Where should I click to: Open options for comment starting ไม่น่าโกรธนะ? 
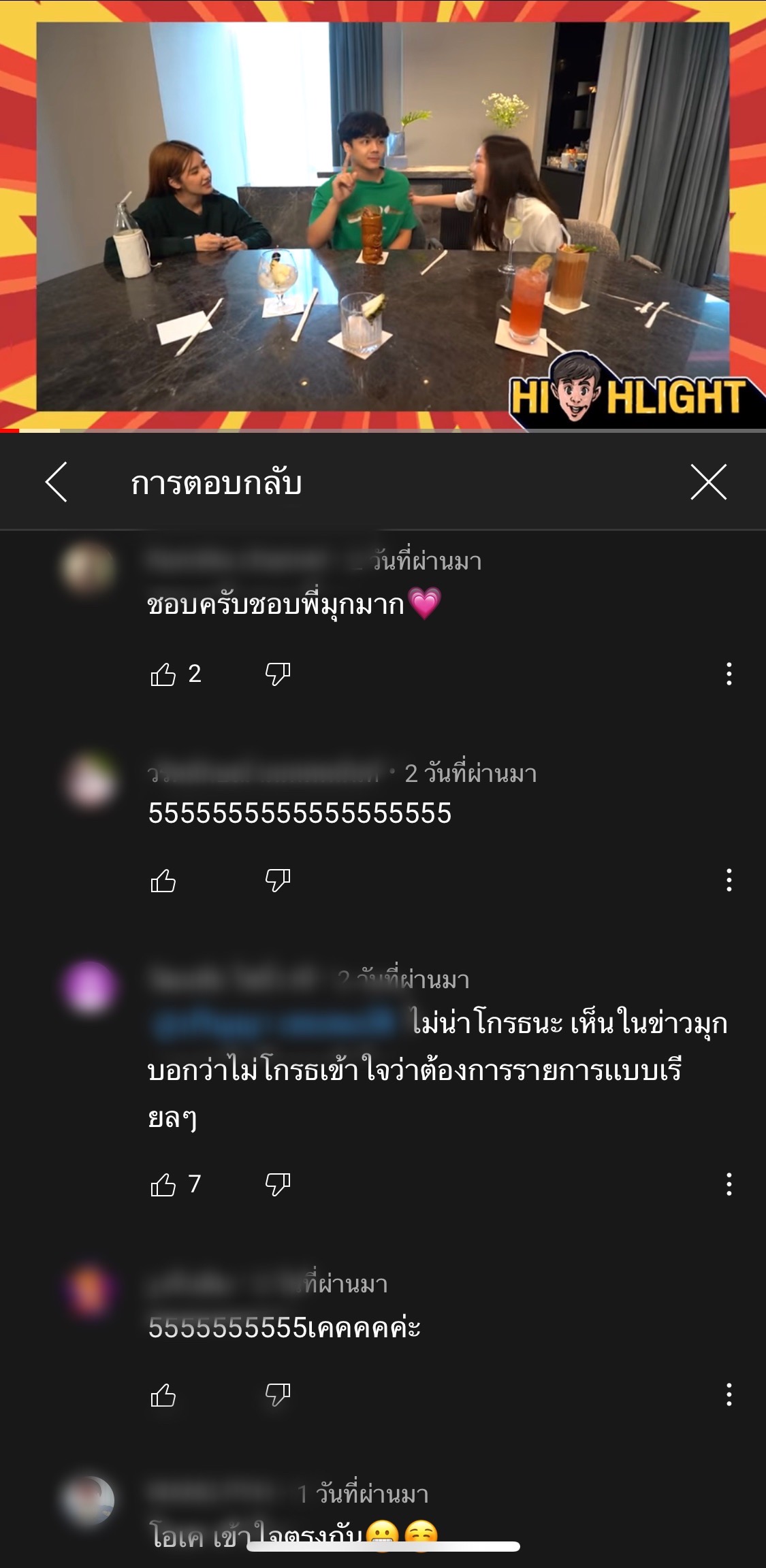tap(729, 1184)
